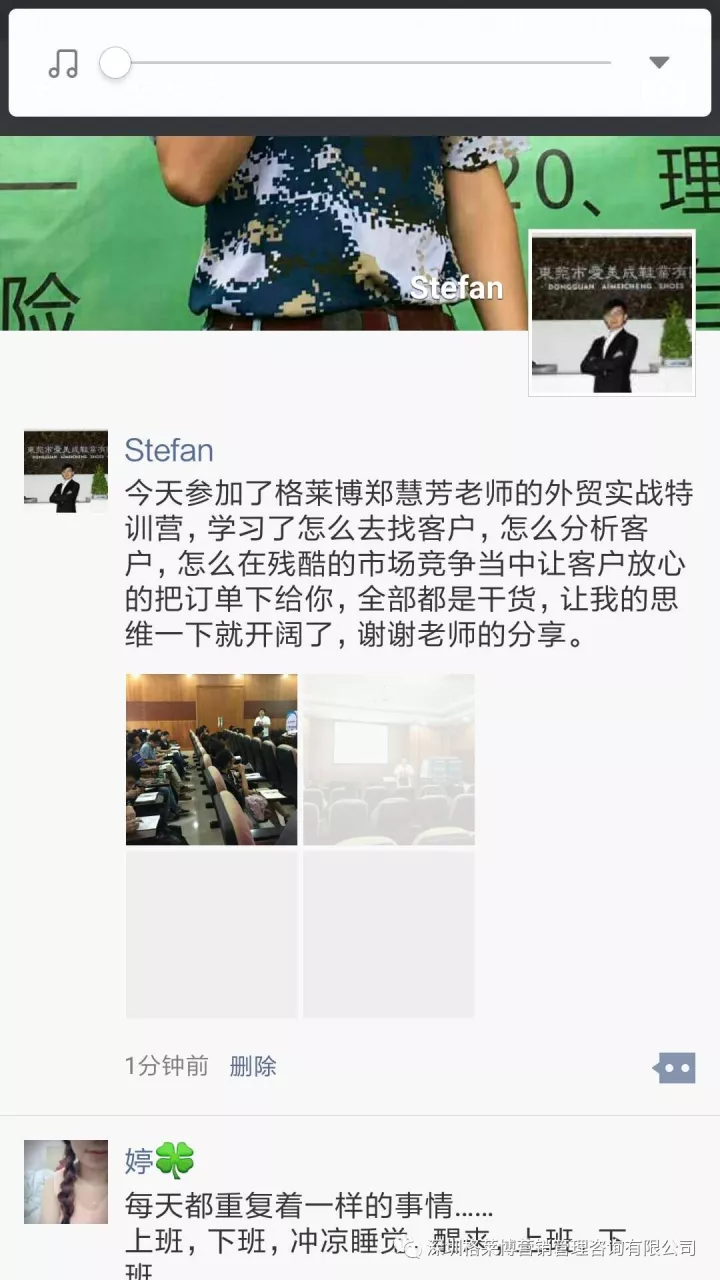This screenshot has width=720, height=1280.
Task: Open the like and comment bubble icon
Action: tap(674, 1067)
